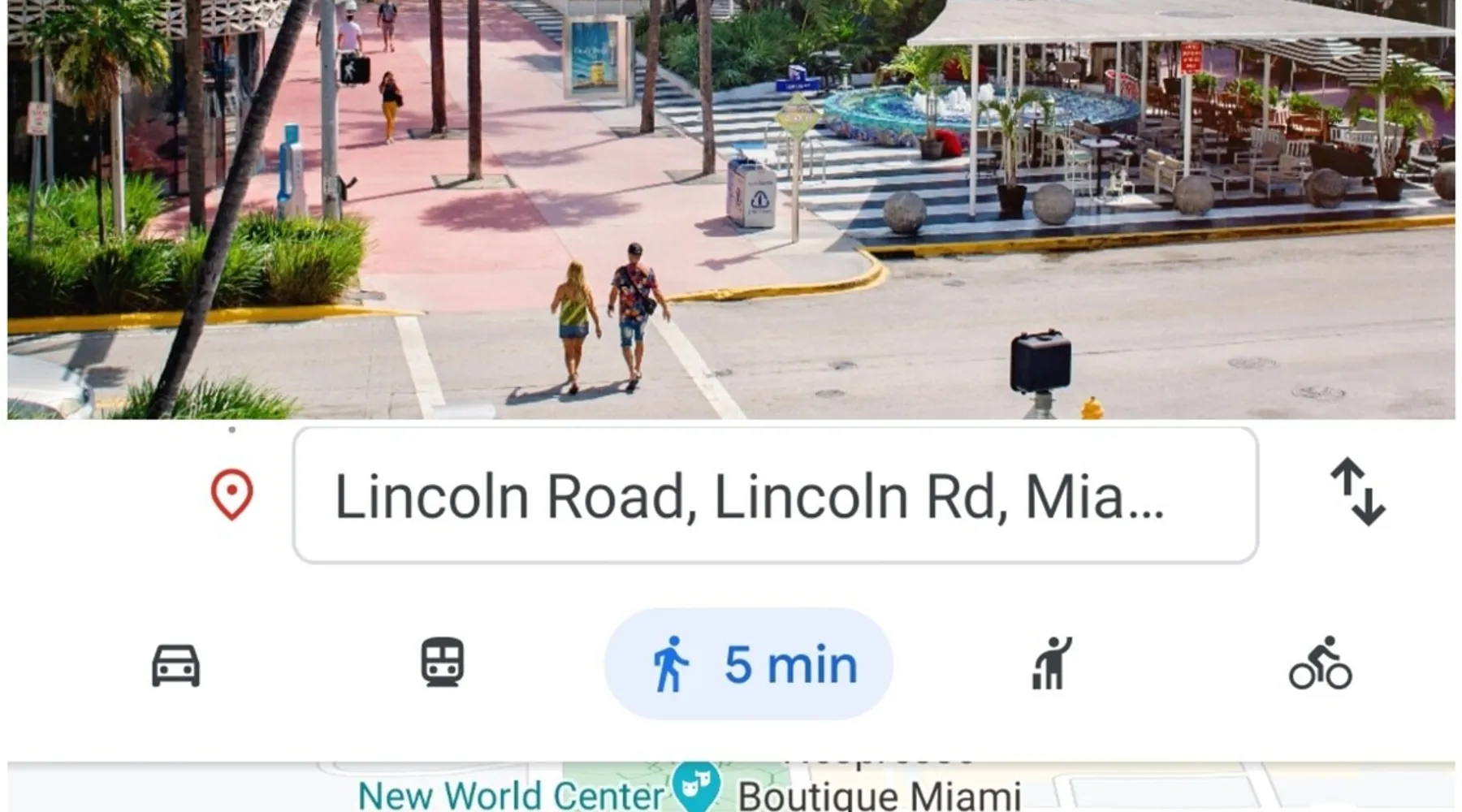Image resolution: width=1462 pixels, height=812 pixels.
Task: Switch to driving directions
Action: click(175, 665)
